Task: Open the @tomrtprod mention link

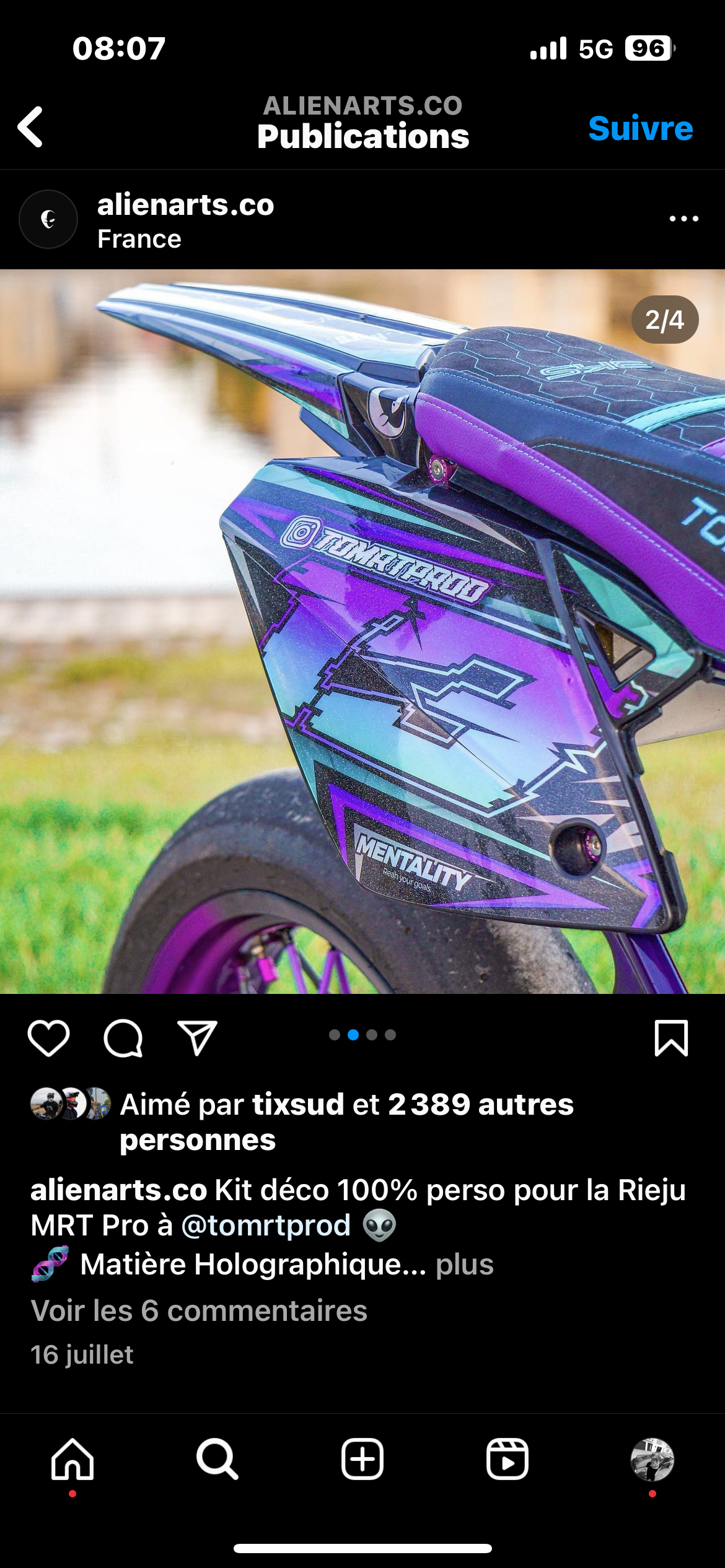Action: pyautogui.click(x=266, y=1225)
